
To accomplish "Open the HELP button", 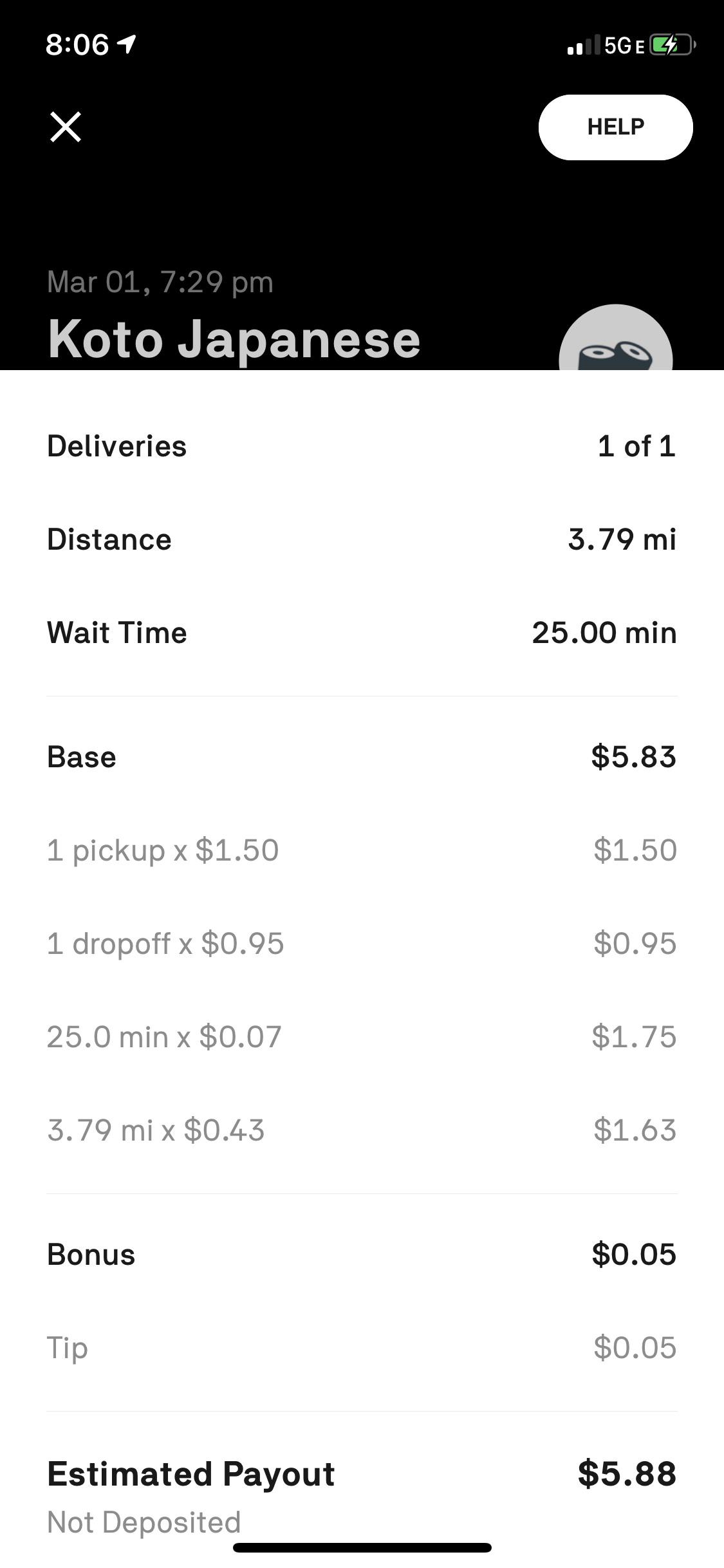I will 615,127.
